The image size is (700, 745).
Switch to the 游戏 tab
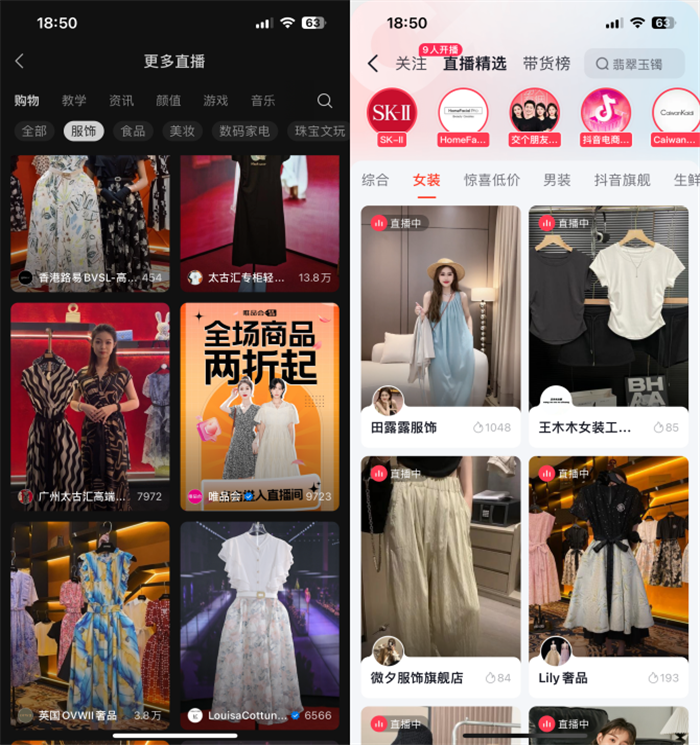coord(215,101)
